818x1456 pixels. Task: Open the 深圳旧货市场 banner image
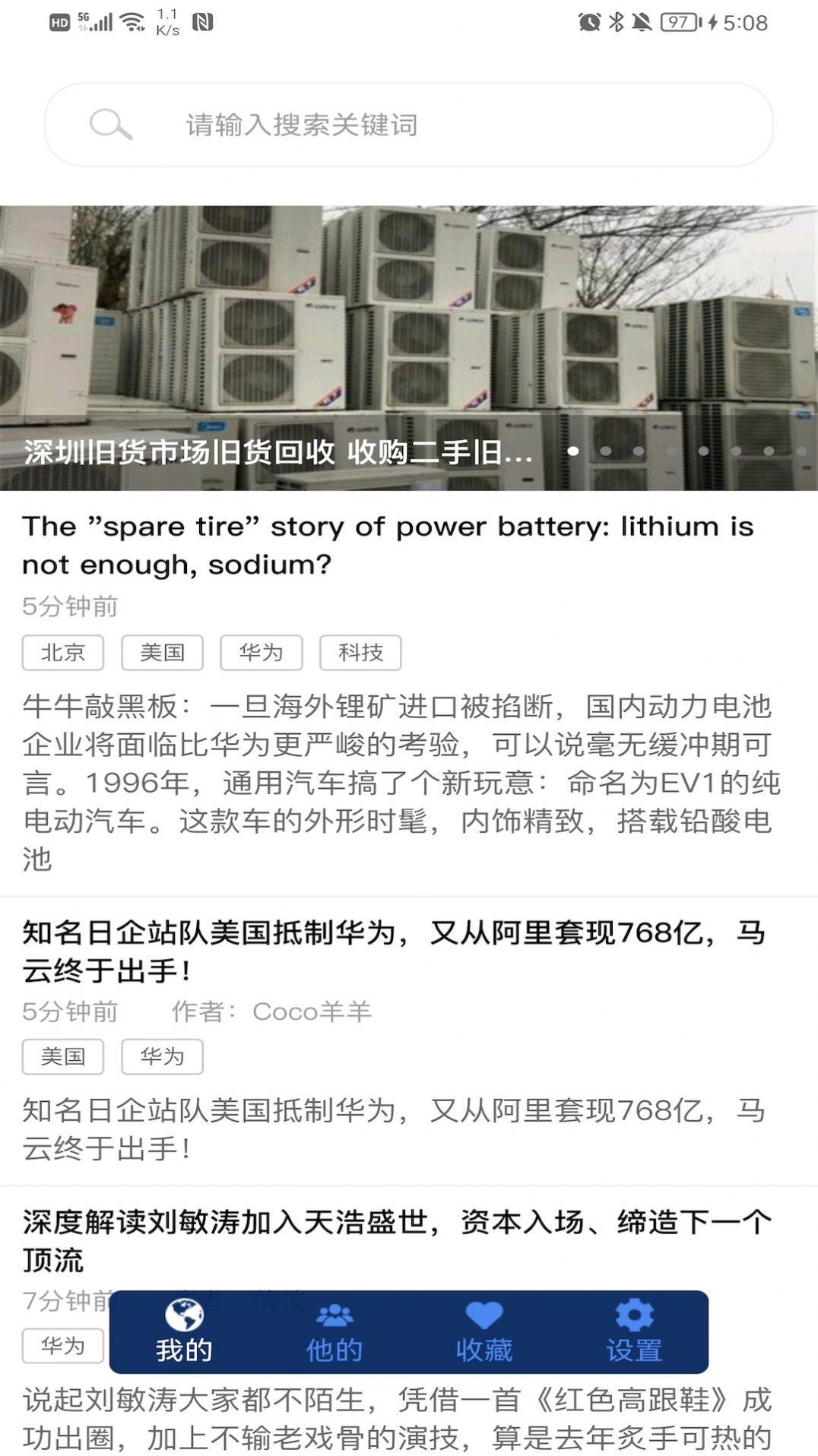[409, 319]
